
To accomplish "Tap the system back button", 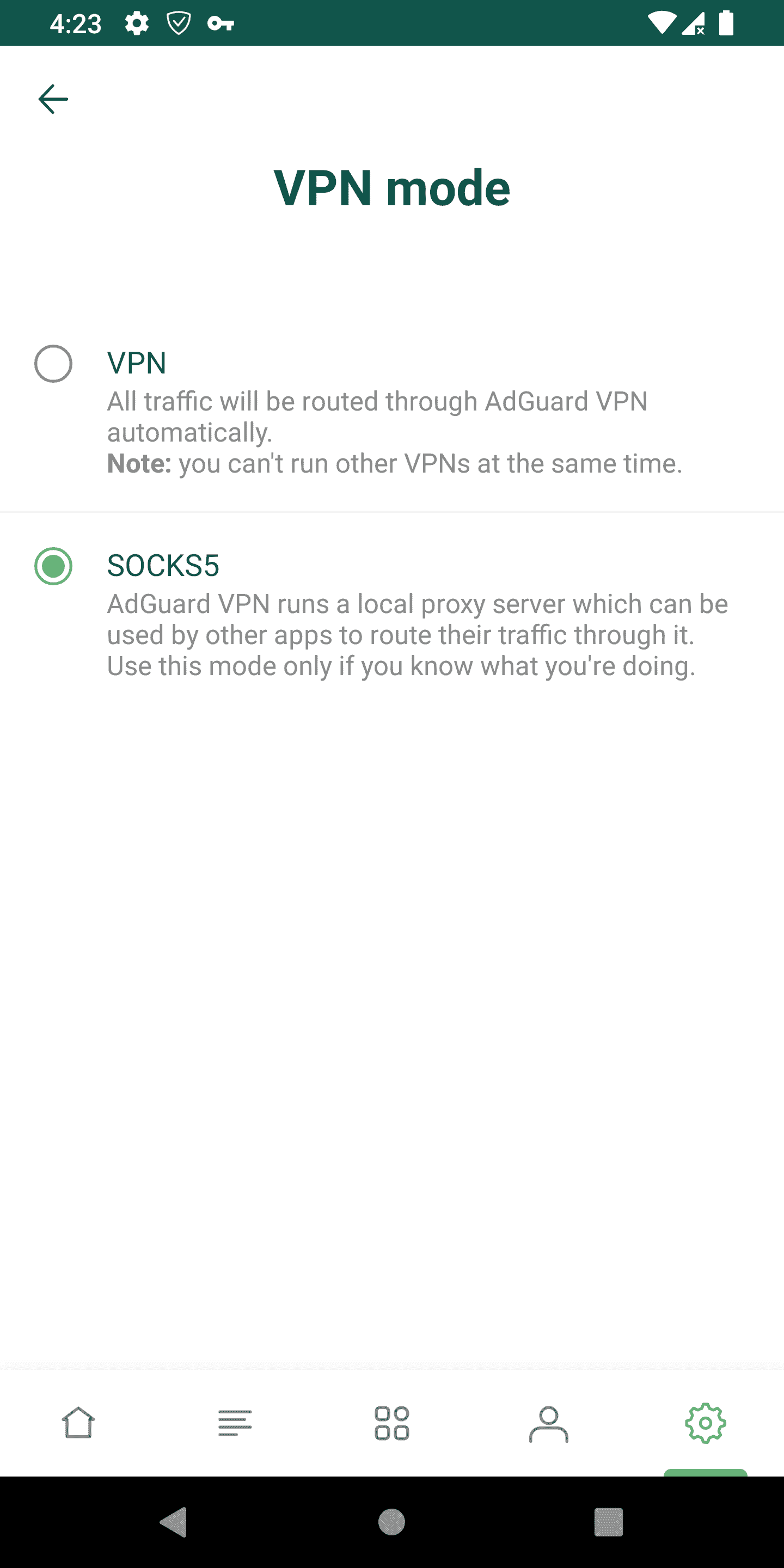I will pos(174,1522).
